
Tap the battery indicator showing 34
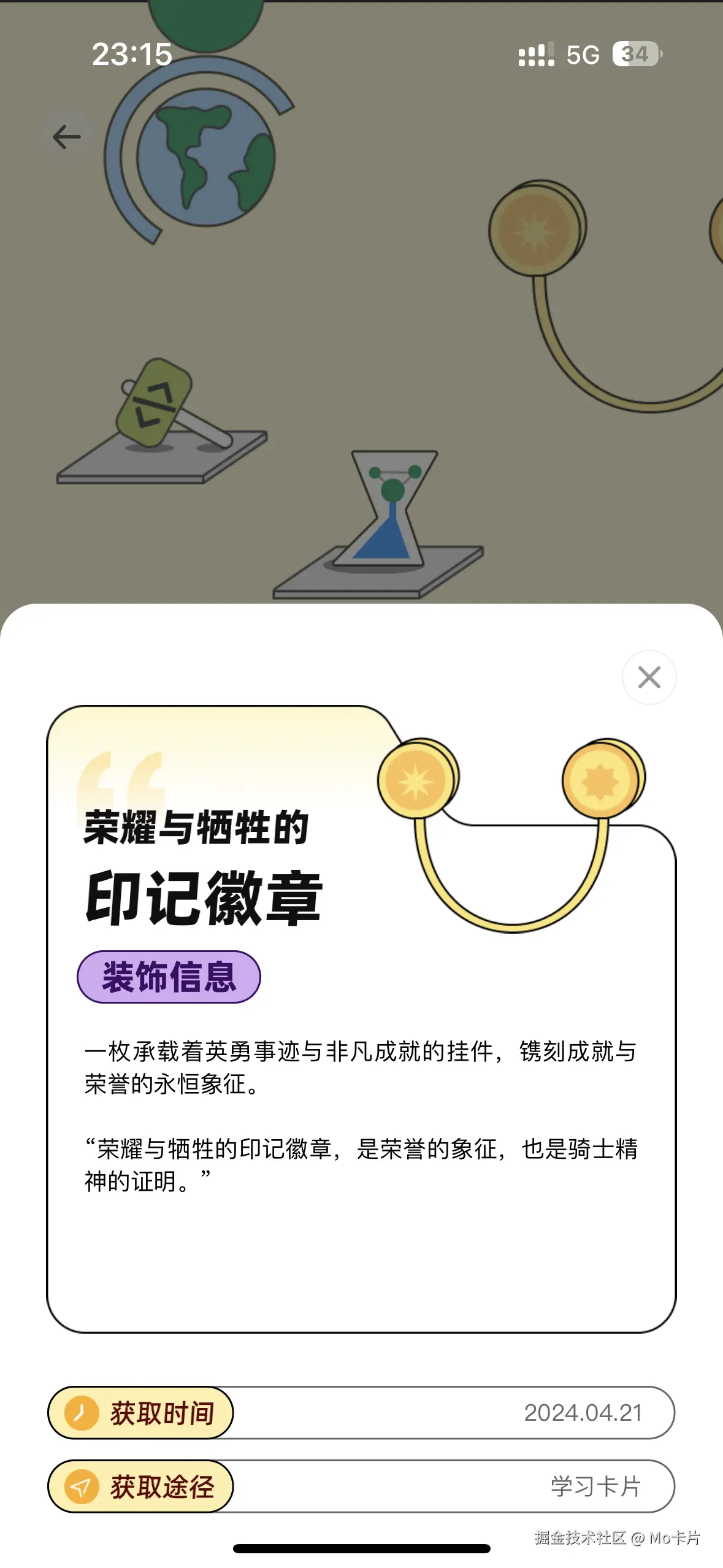coord(635,54)
